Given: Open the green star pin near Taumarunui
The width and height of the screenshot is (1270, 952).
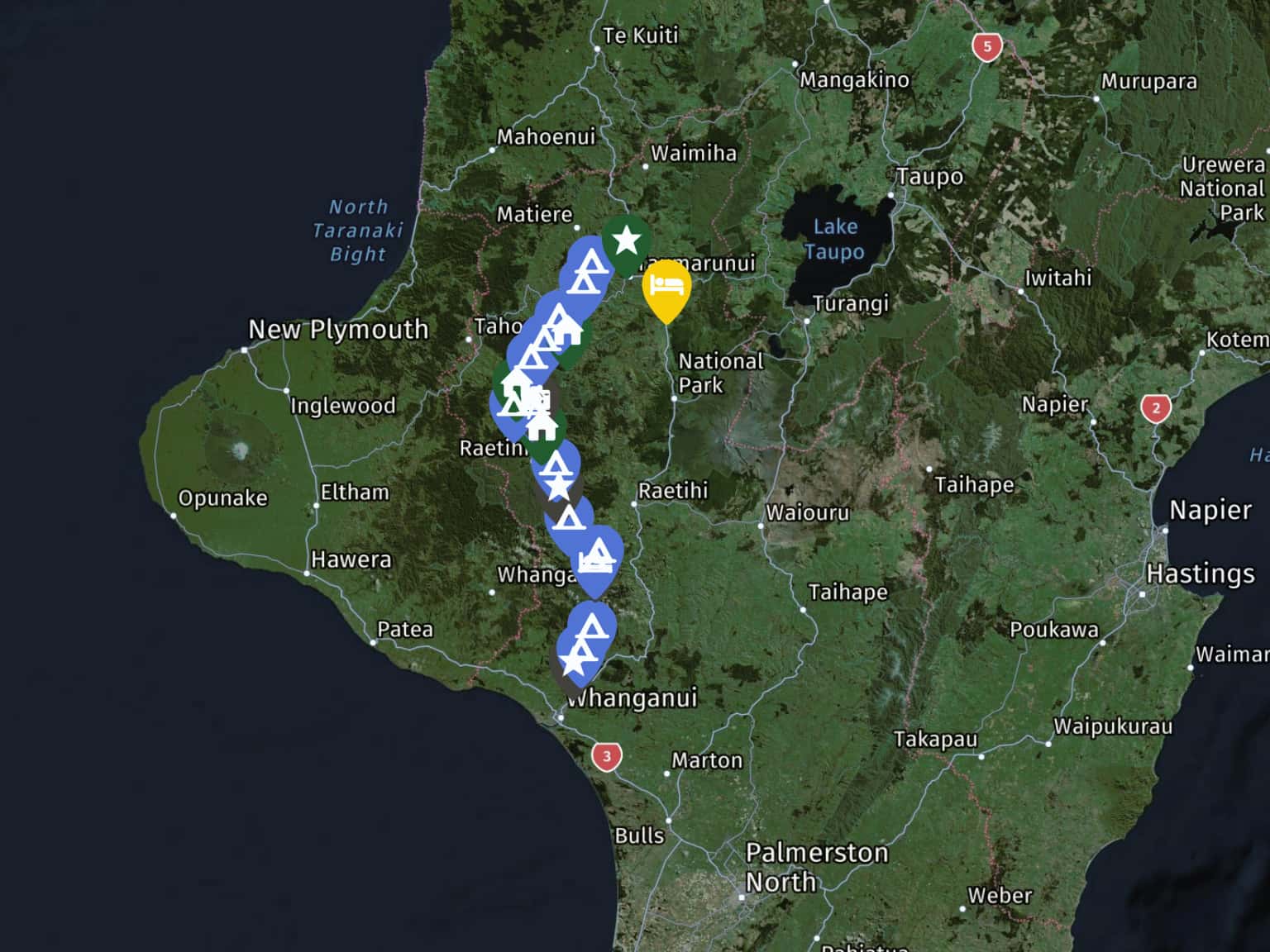Looking at the screenshot, I should [x=627, y=240].
